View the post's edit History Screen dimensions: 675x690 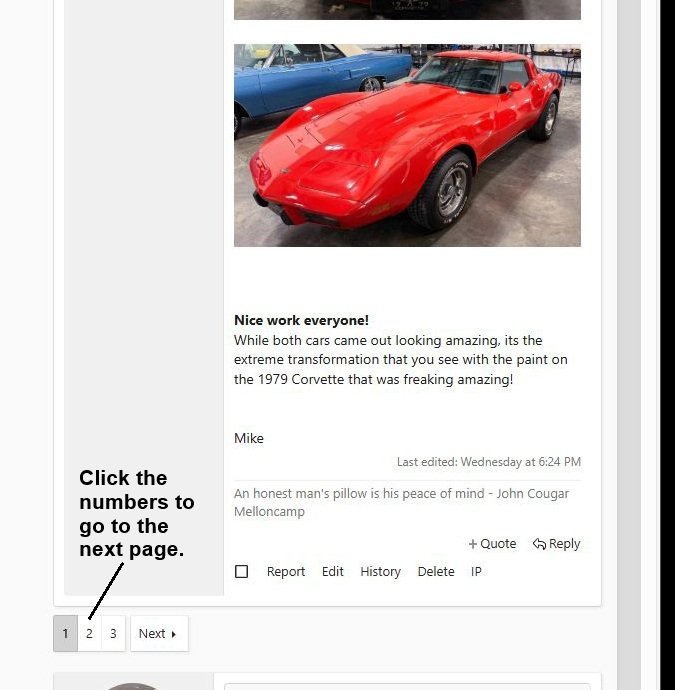[380, 572]
